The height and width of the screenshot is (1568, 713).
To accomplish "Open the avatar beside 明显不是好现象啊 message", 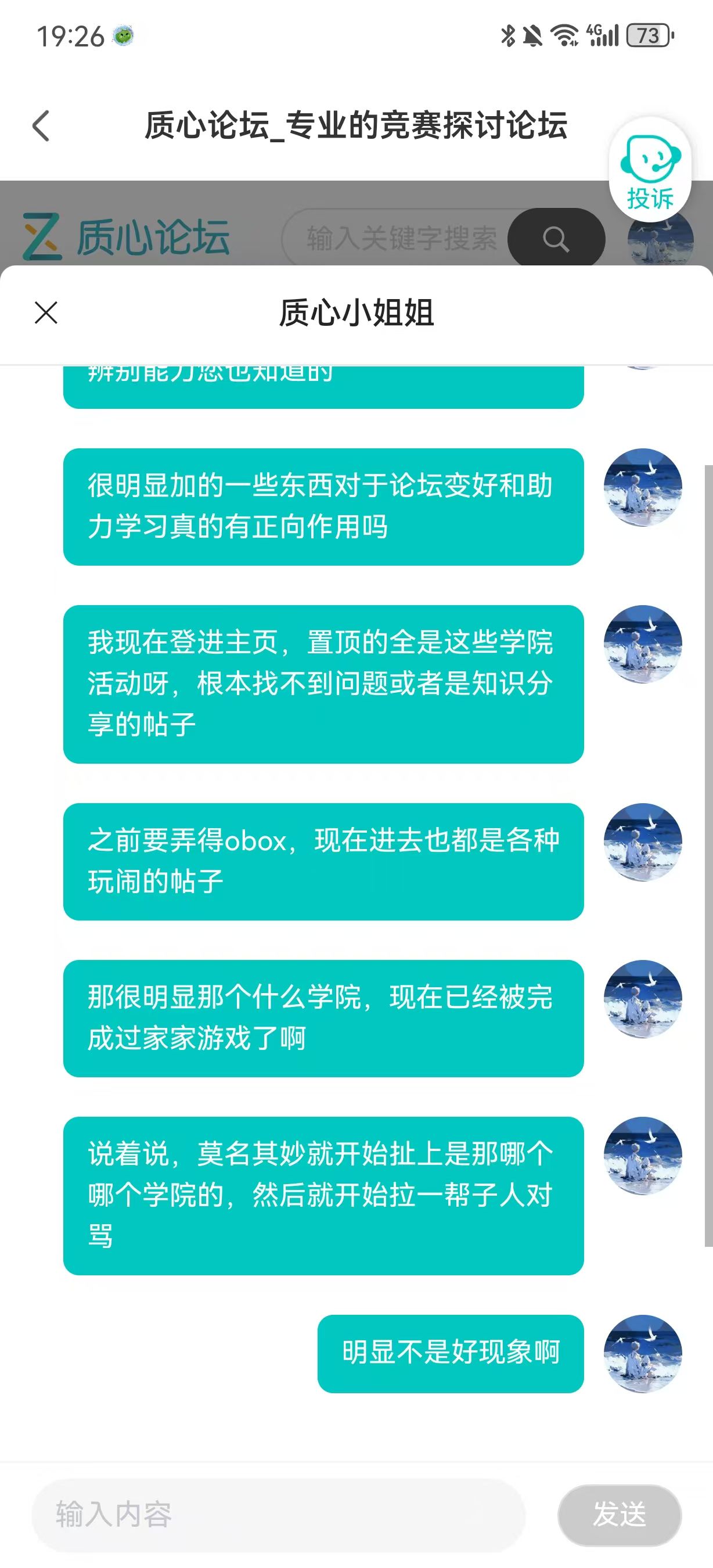I will point(642,1354).
